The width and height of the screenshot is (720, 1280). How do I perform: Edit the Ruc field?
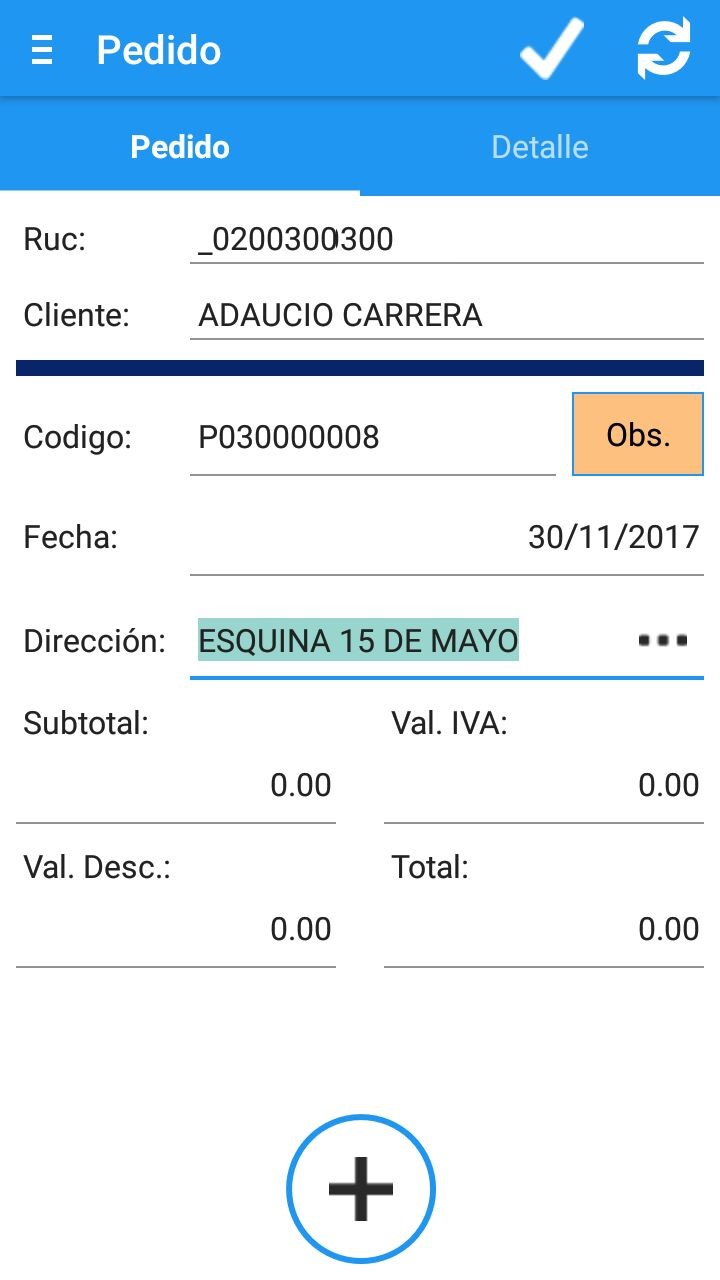click(x=445, y=240)
